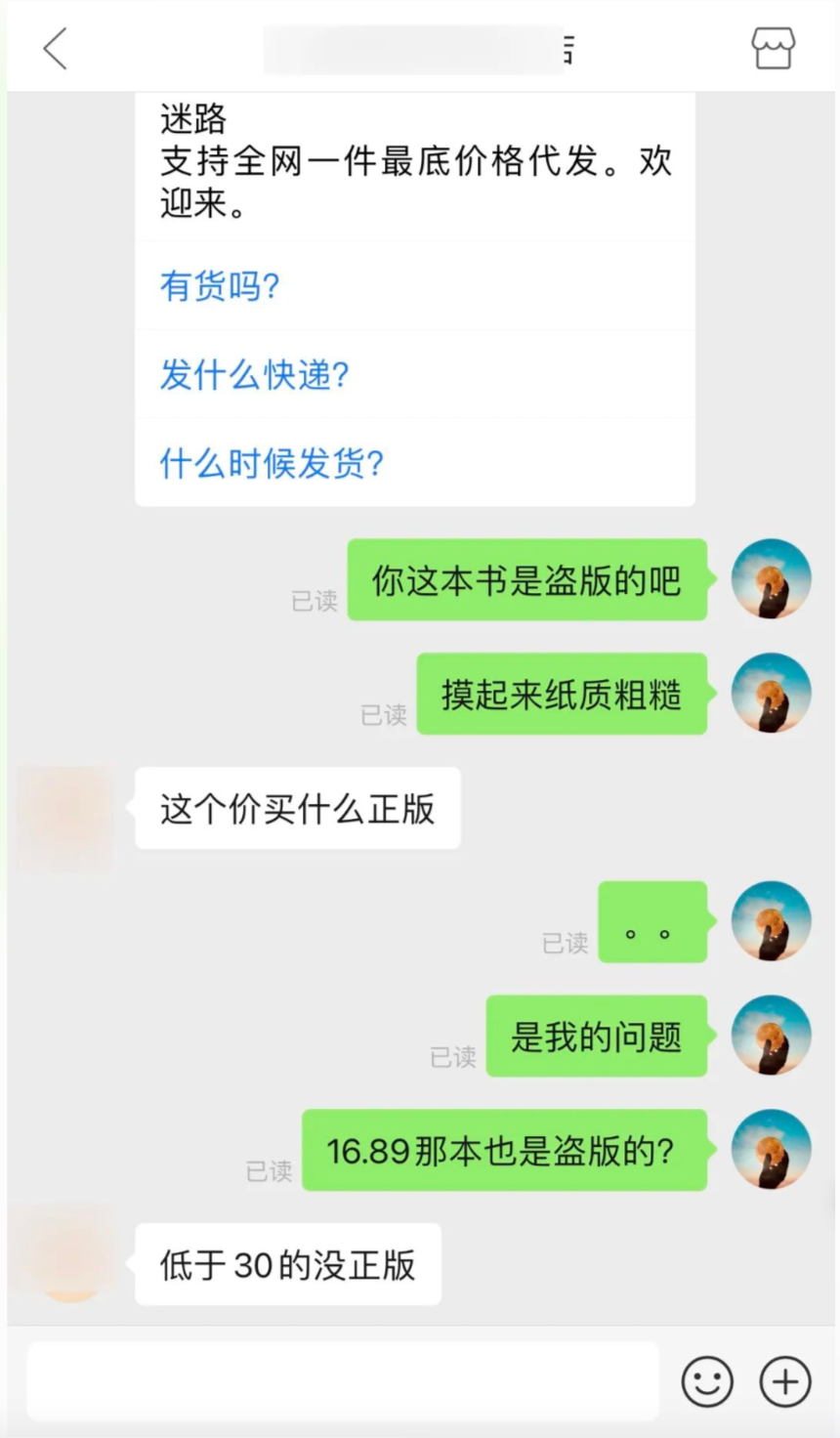
Task: Select the quick question 什么时候发货?
Action: (x=272, y=463)
